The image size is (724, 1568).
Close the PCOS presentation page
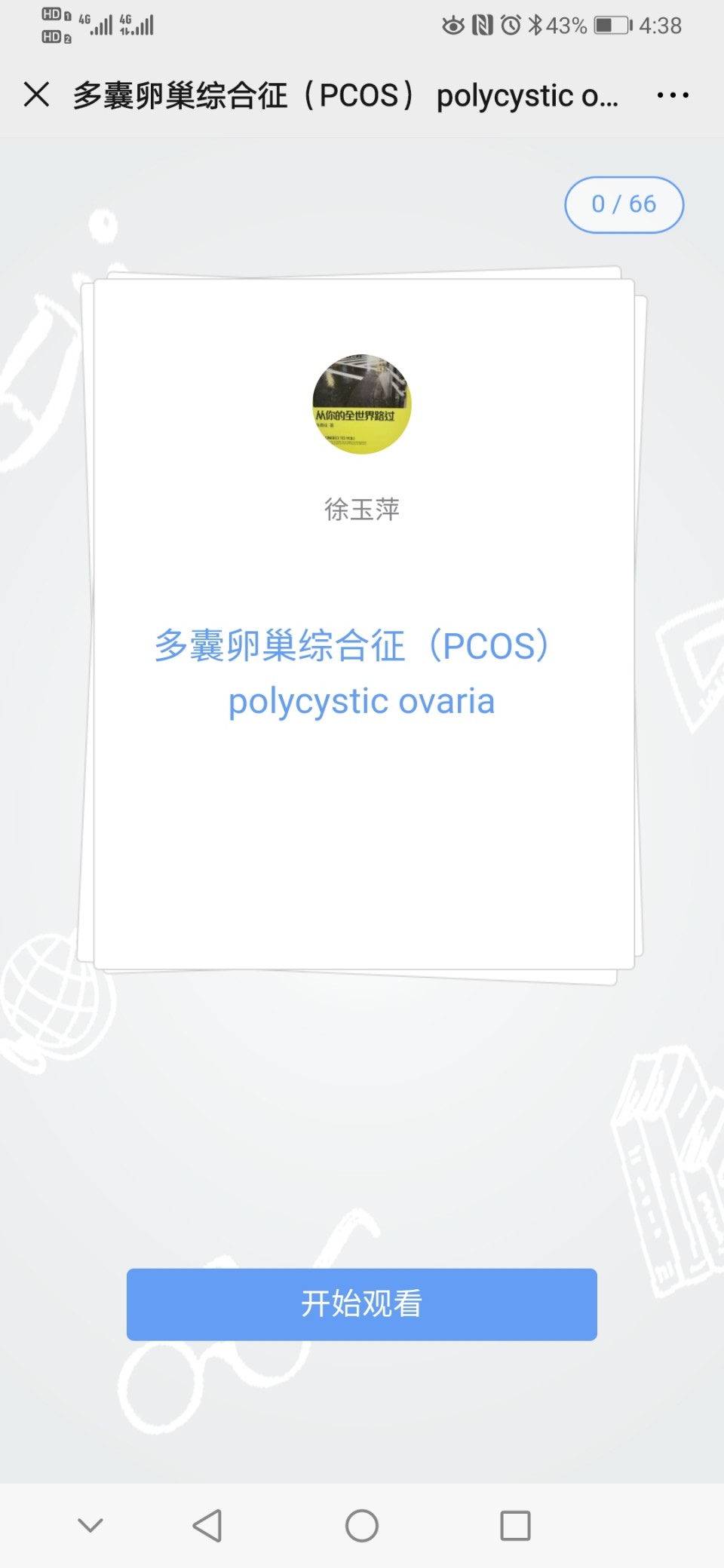[x=36, y=95]
